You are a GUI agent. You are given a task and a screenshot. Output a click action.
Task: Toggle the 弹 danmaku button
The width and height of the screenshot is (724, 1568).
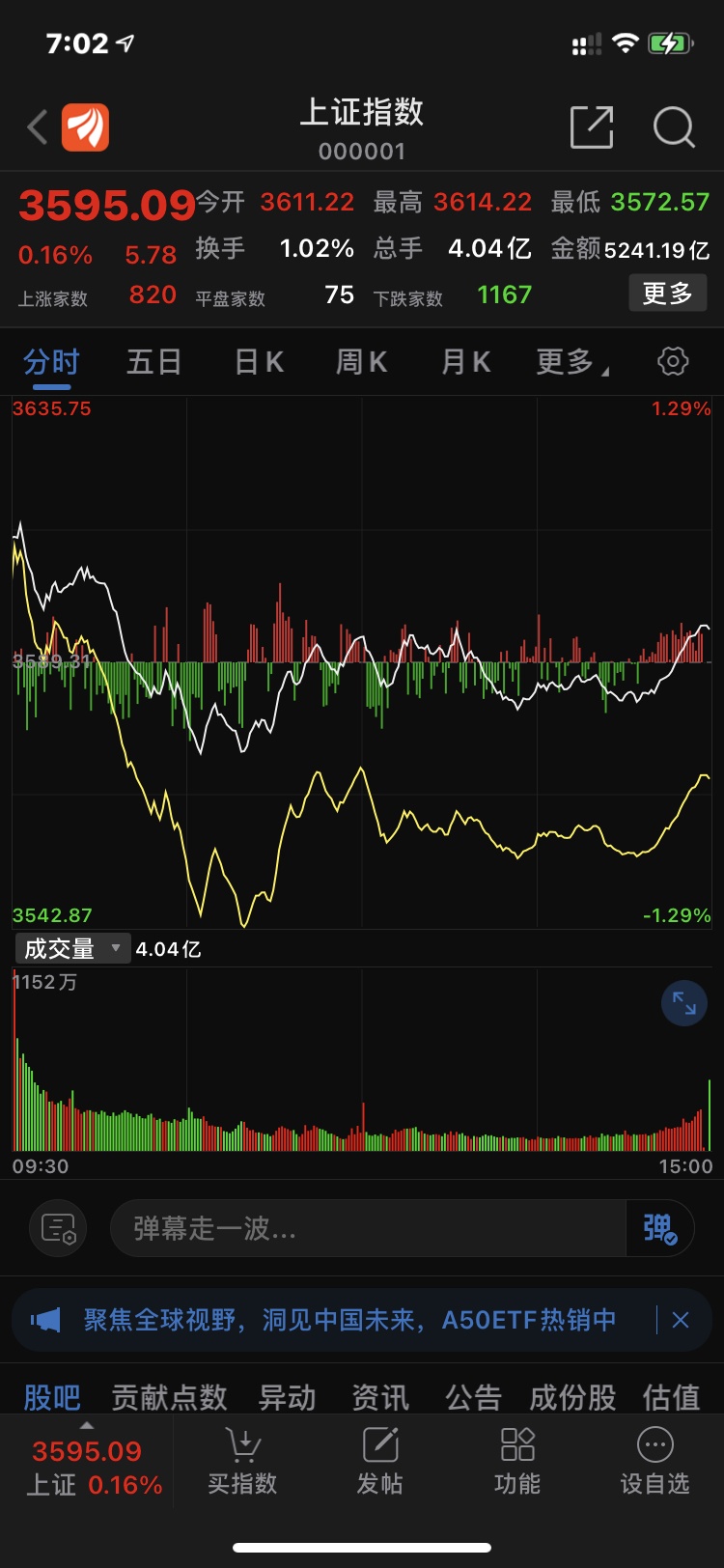(660, 1228)
